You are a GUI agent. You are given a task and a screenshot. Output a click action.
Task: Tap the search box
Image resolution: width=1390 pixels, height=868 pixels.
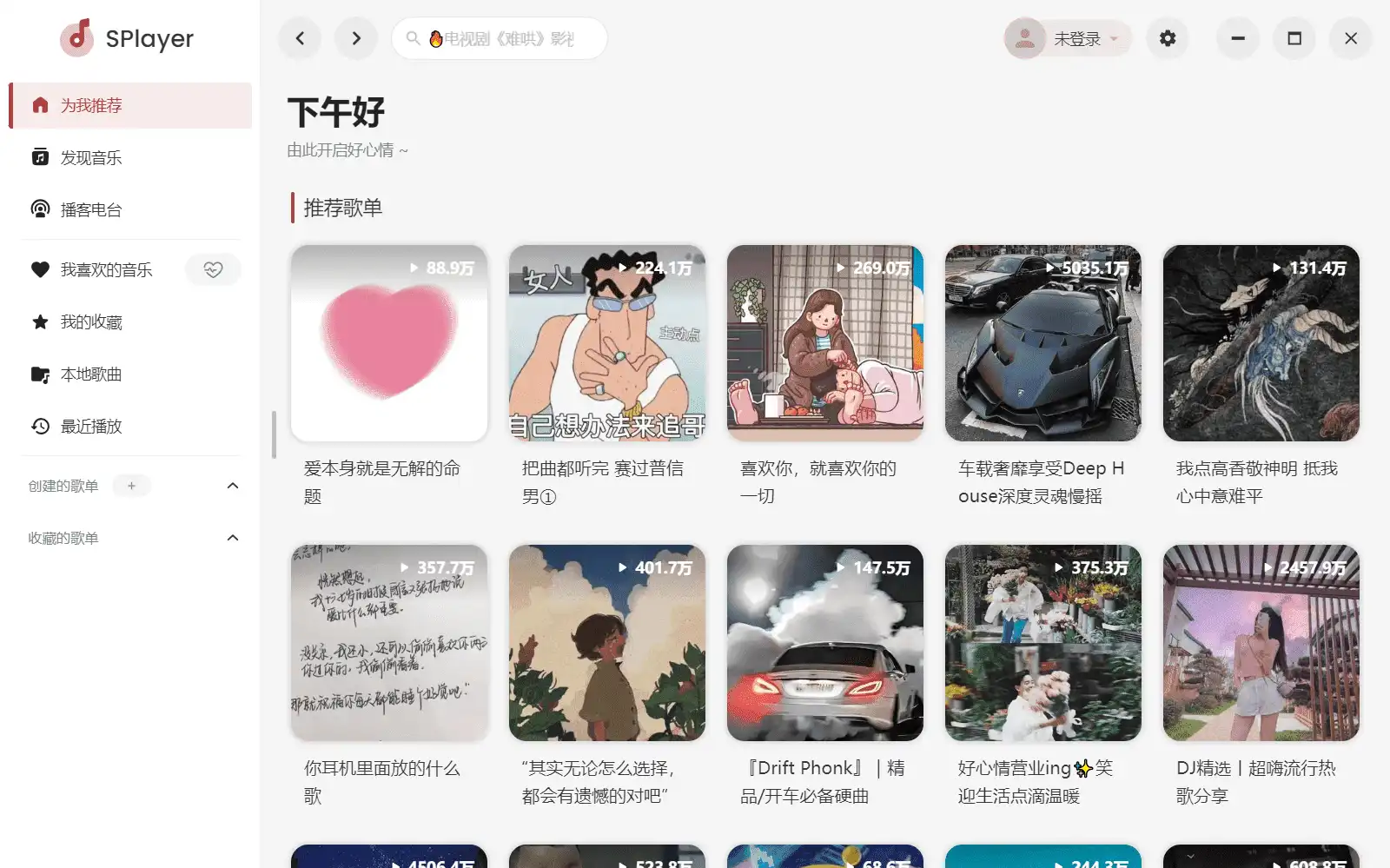tap(508, 38)
